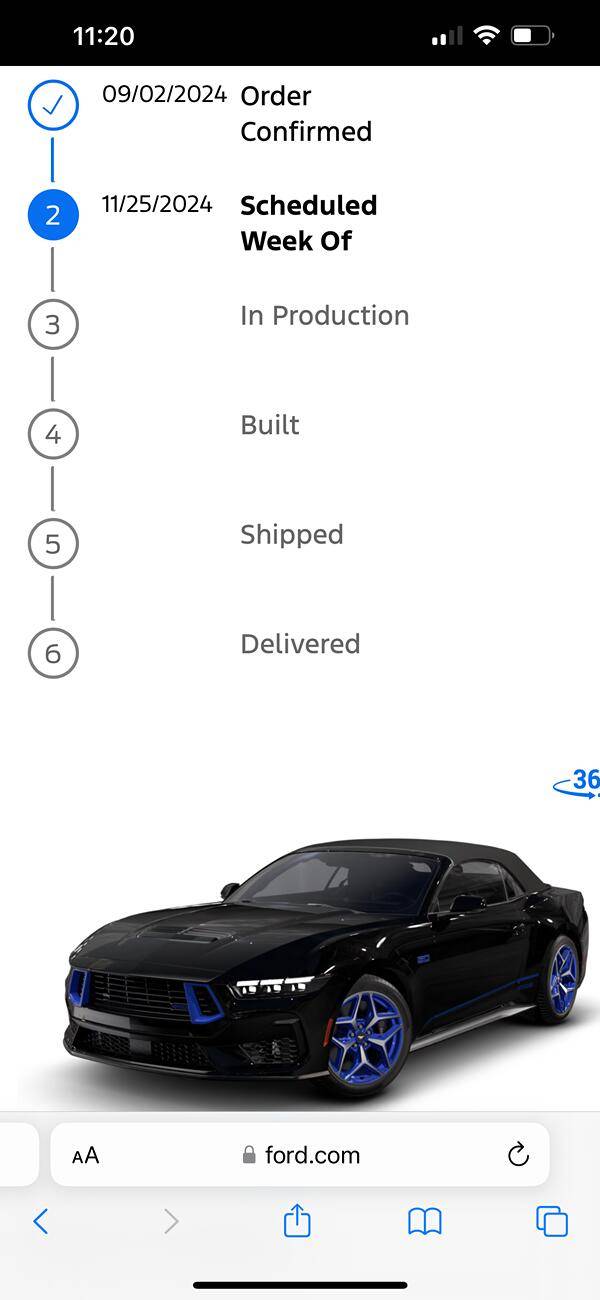Viewport: 600px width, 1300px height.
Task: Open Safari bookmarks
Action: (x=425, y=1221)
